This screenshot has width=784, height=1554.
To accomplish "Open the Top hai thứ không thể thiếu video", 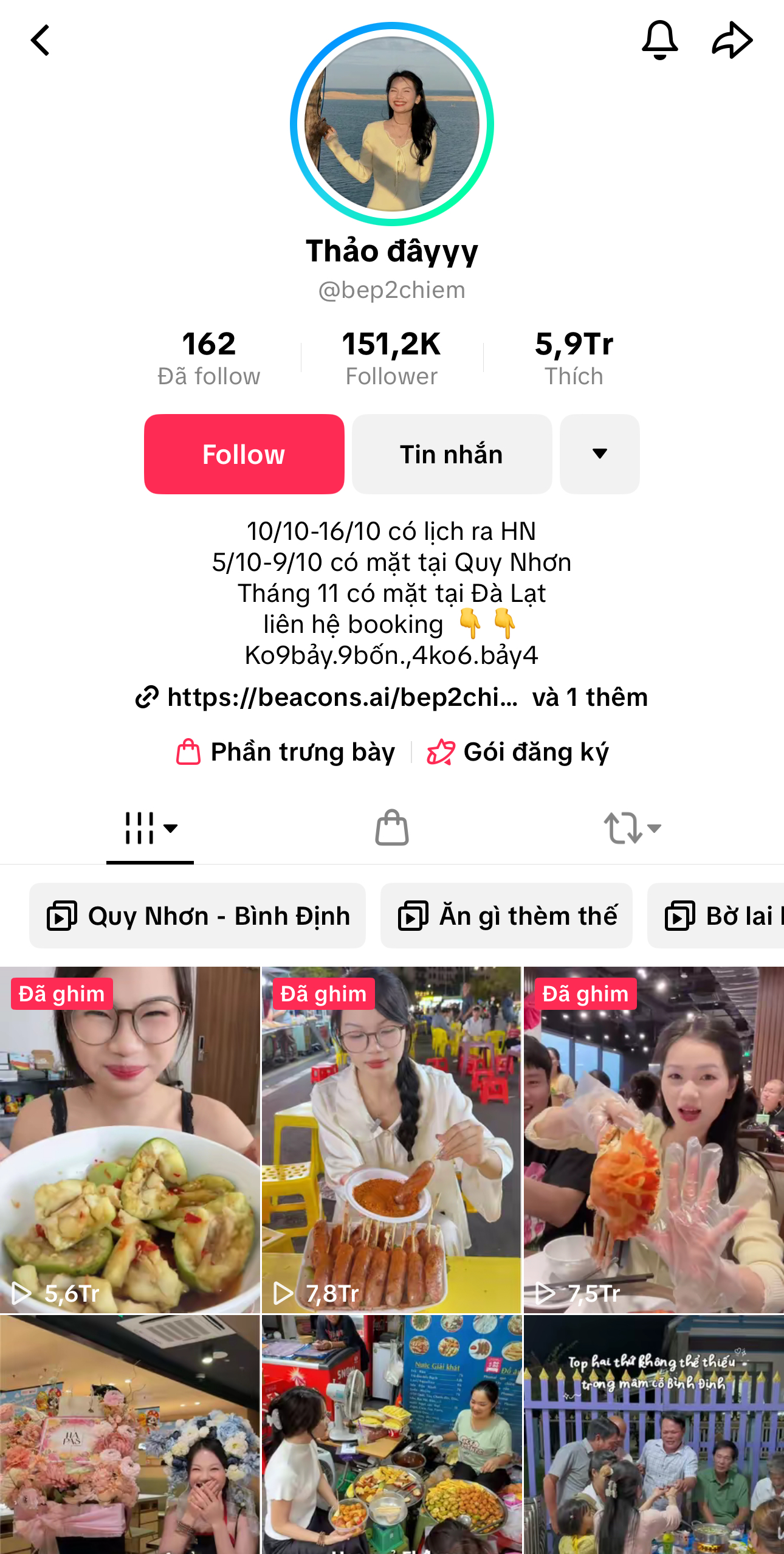I will [x=654, y=1435].
